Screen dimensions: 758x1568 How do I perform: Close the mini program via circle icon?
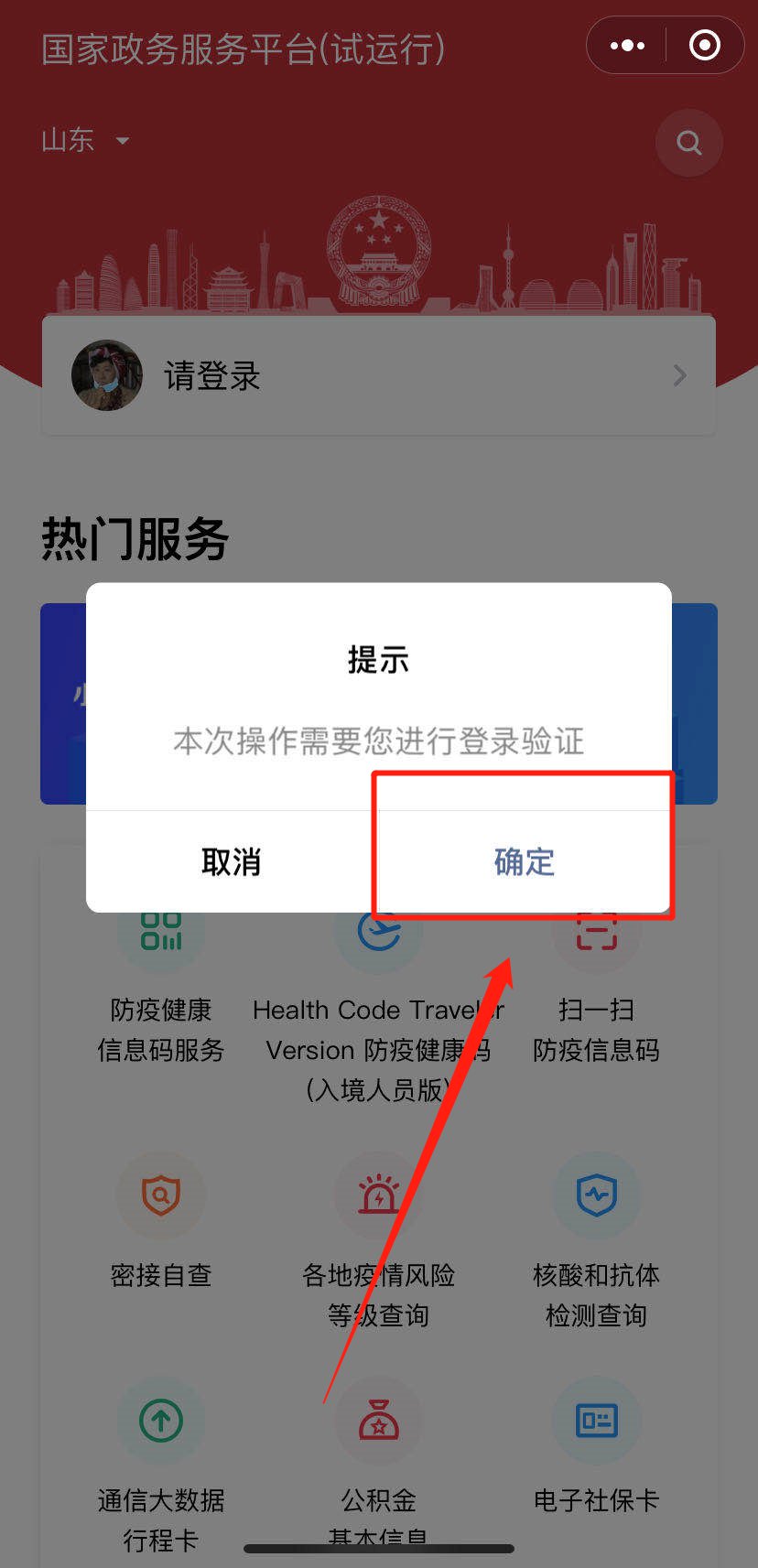[704, 45]
